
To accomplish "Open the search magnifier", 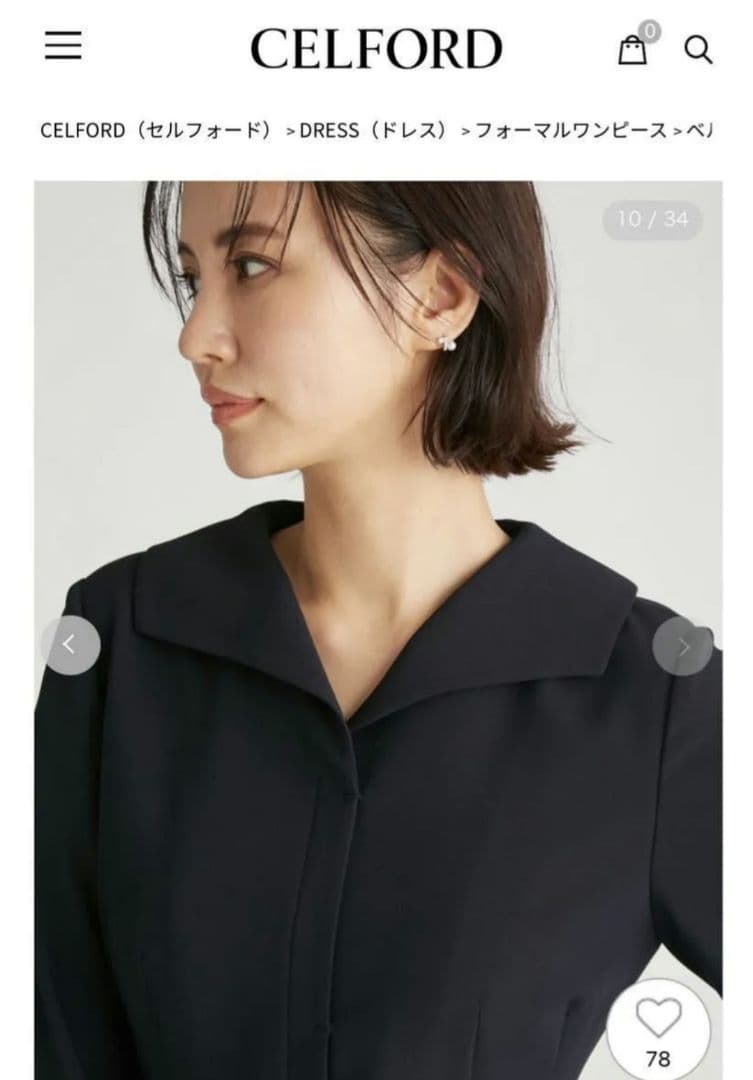I will [x=698, y=49].
